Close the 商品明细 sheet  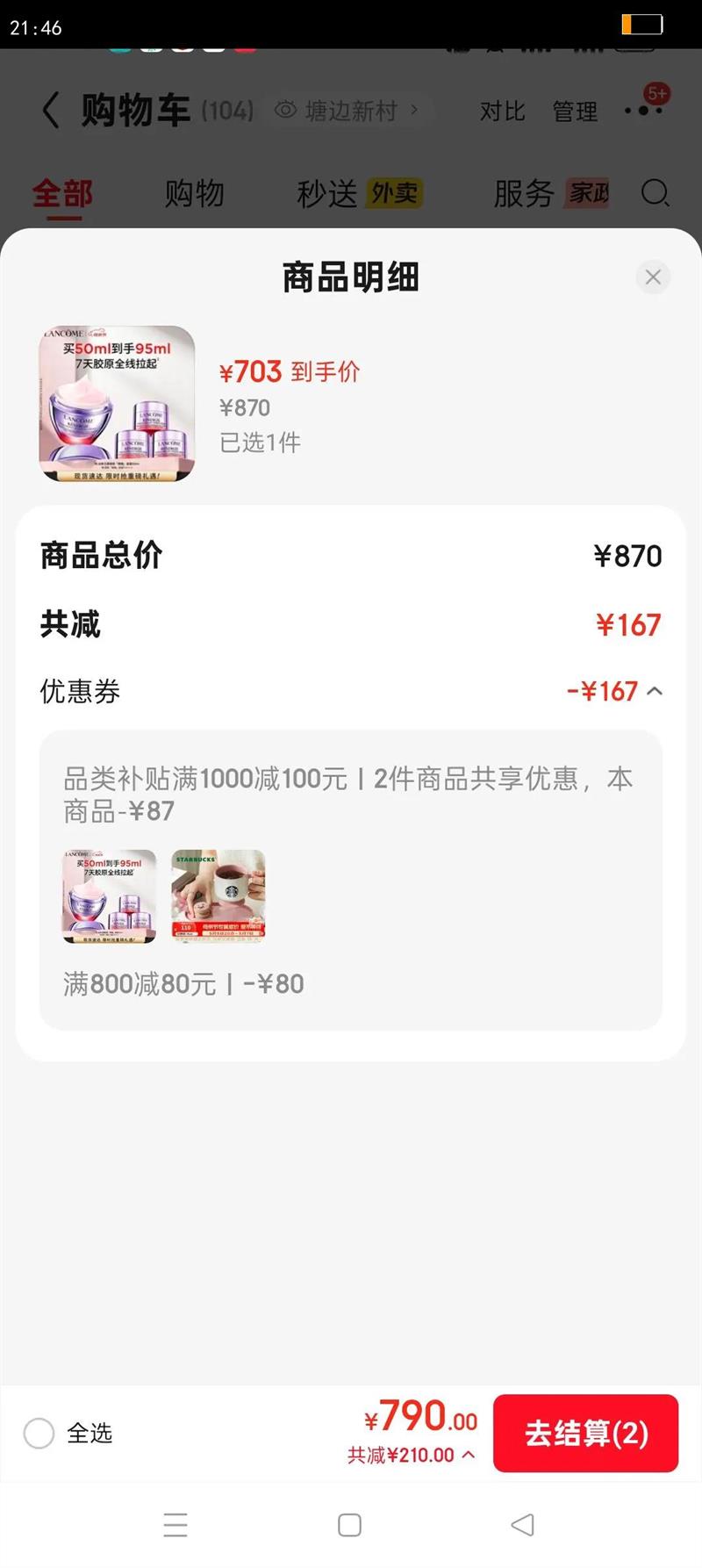[653, 277]
